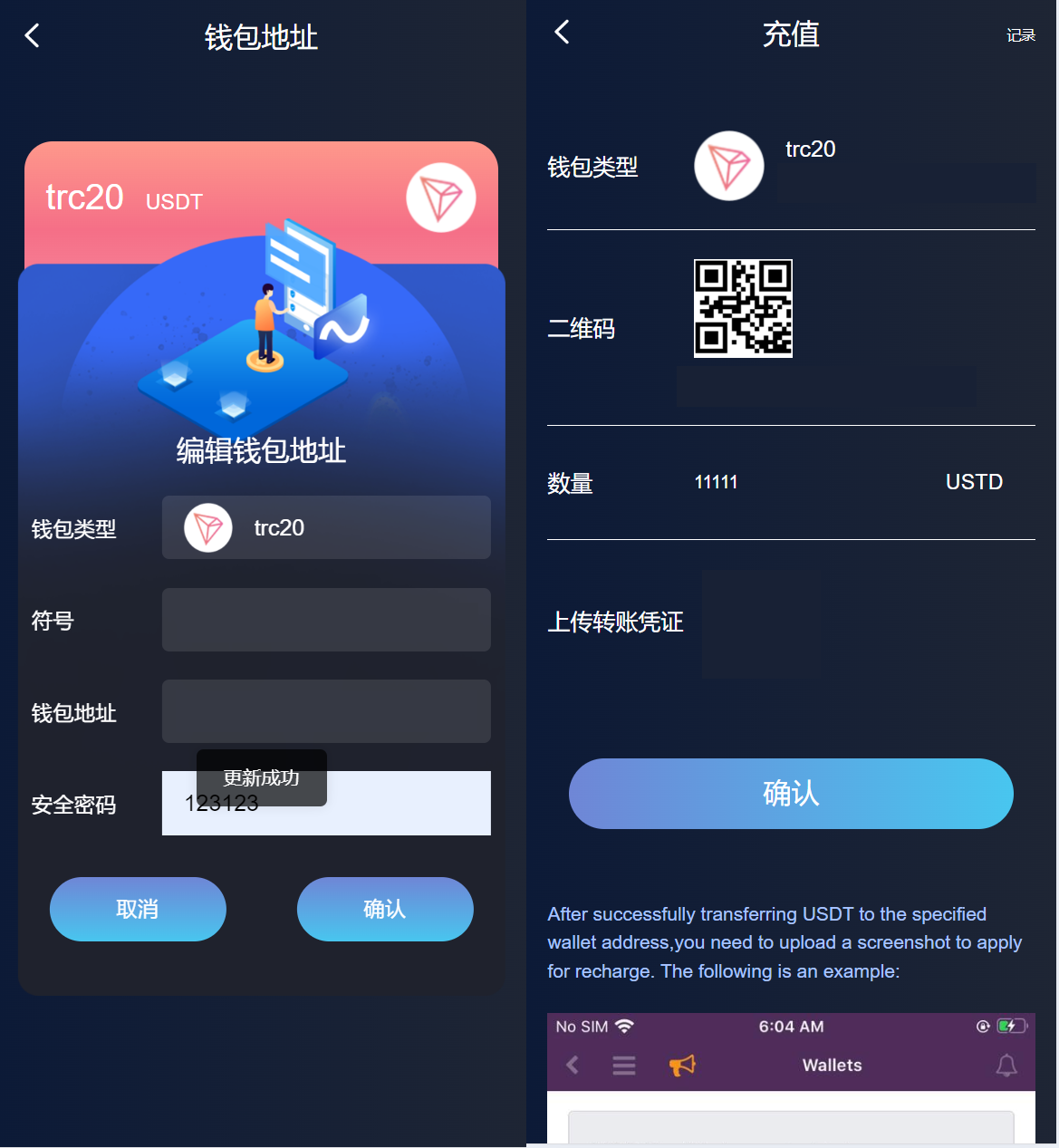This screenshot has width=1059, height=1148.
Task: Click the back chevron on 钱包地址 page
Action: coord(32,34)
